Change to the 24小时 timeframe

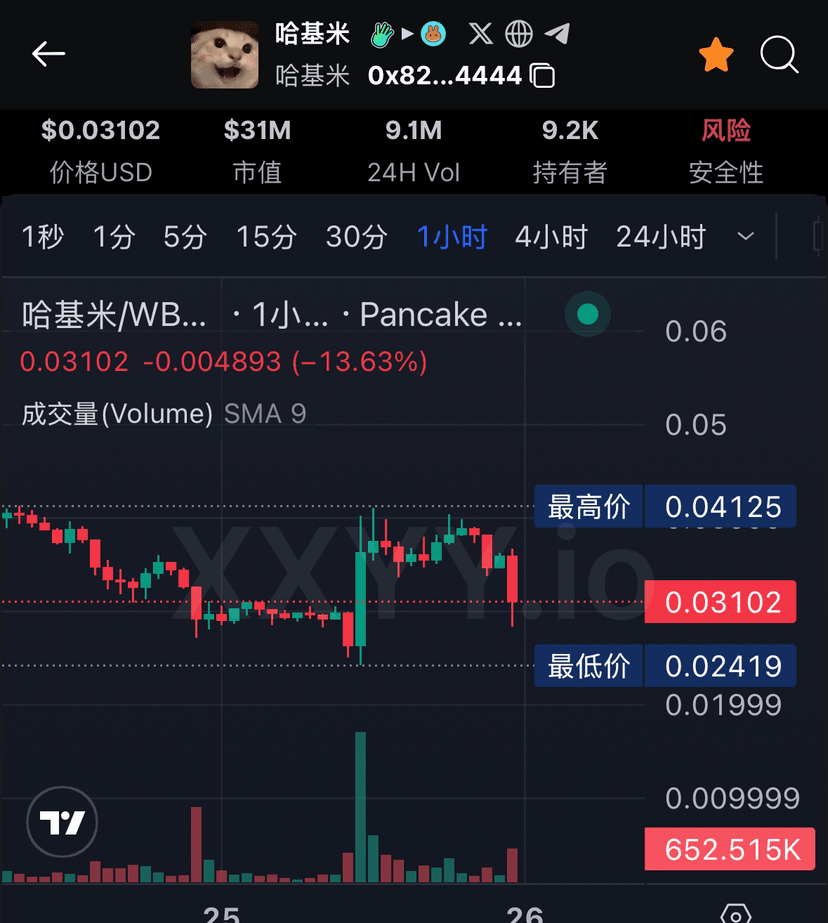[661, 237]
